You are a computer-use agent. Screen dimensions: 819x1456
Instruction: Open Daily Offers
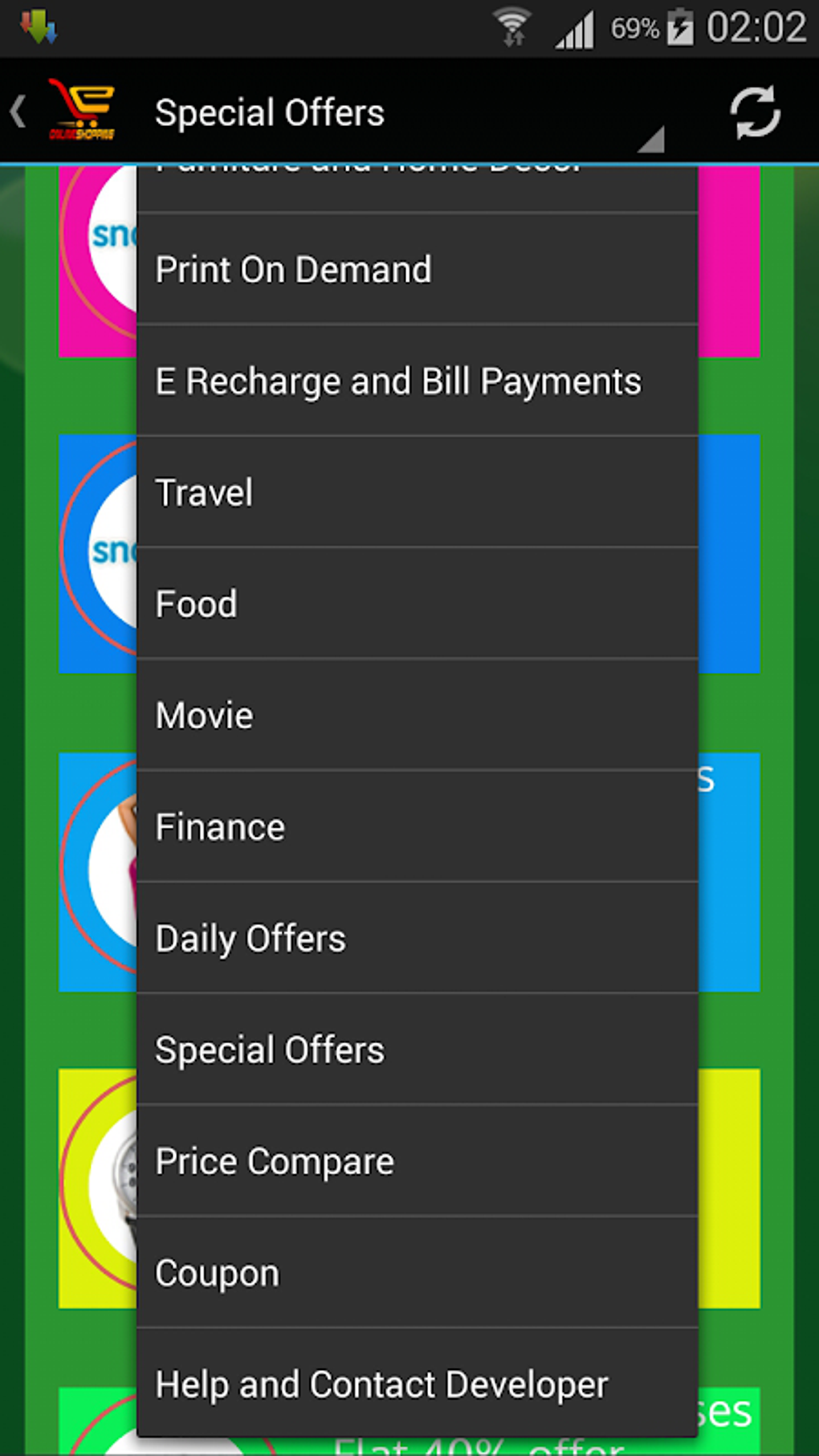point(417,939)
